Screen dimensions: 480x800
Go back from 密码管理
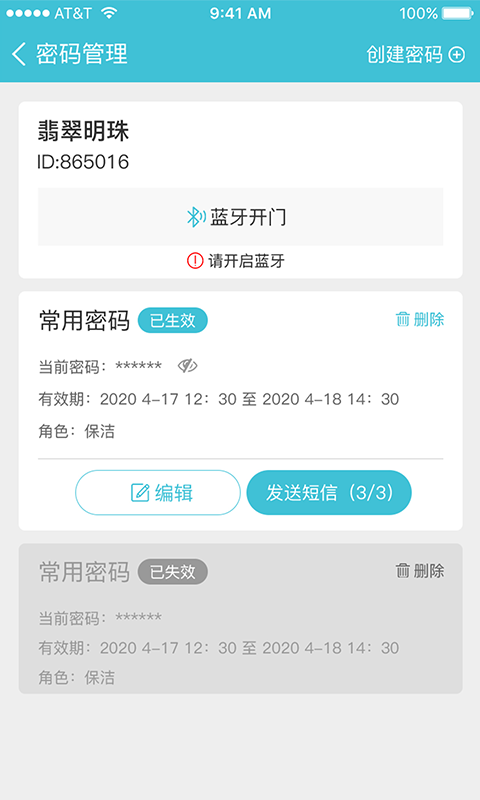point(19,54)
